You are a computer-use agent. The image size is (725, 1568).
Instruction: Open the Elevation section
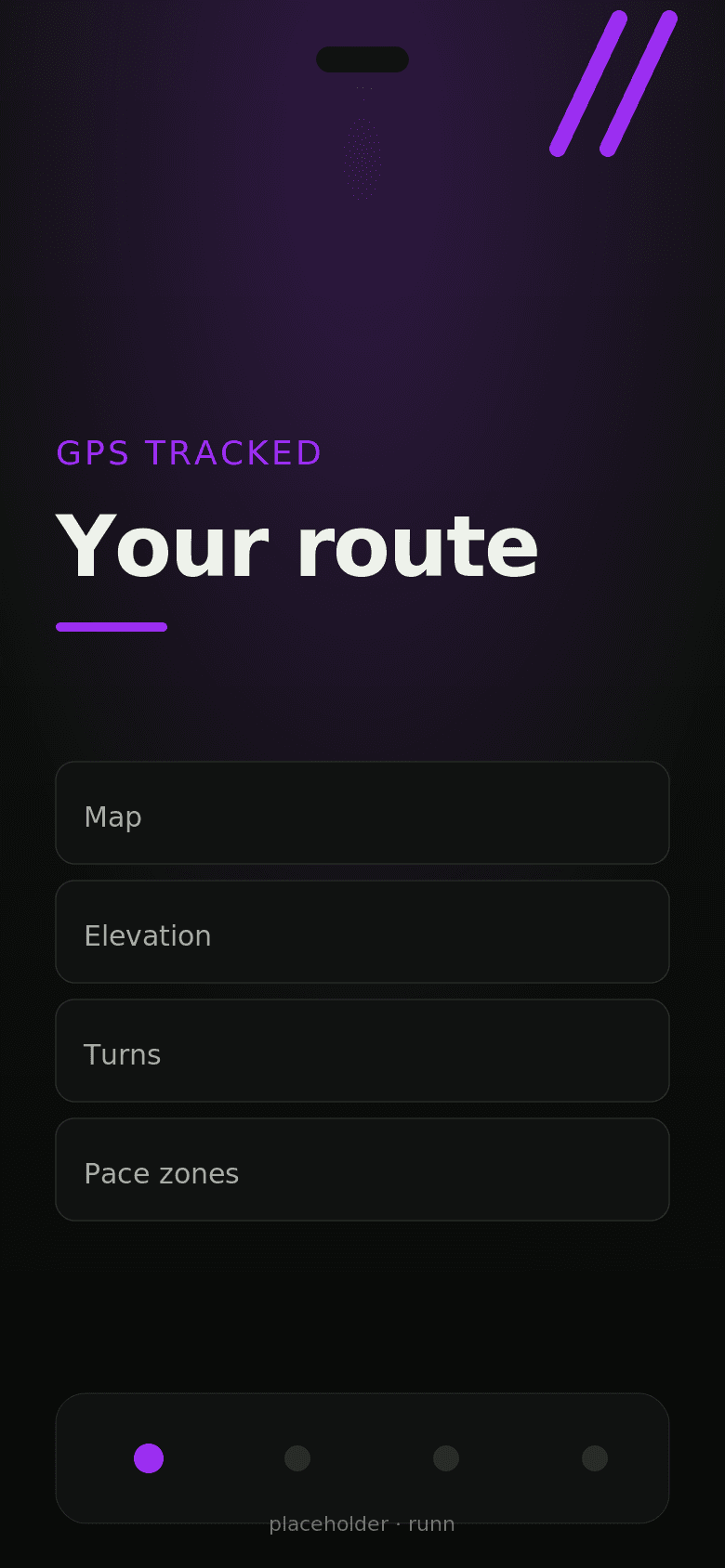pos(362,932)
